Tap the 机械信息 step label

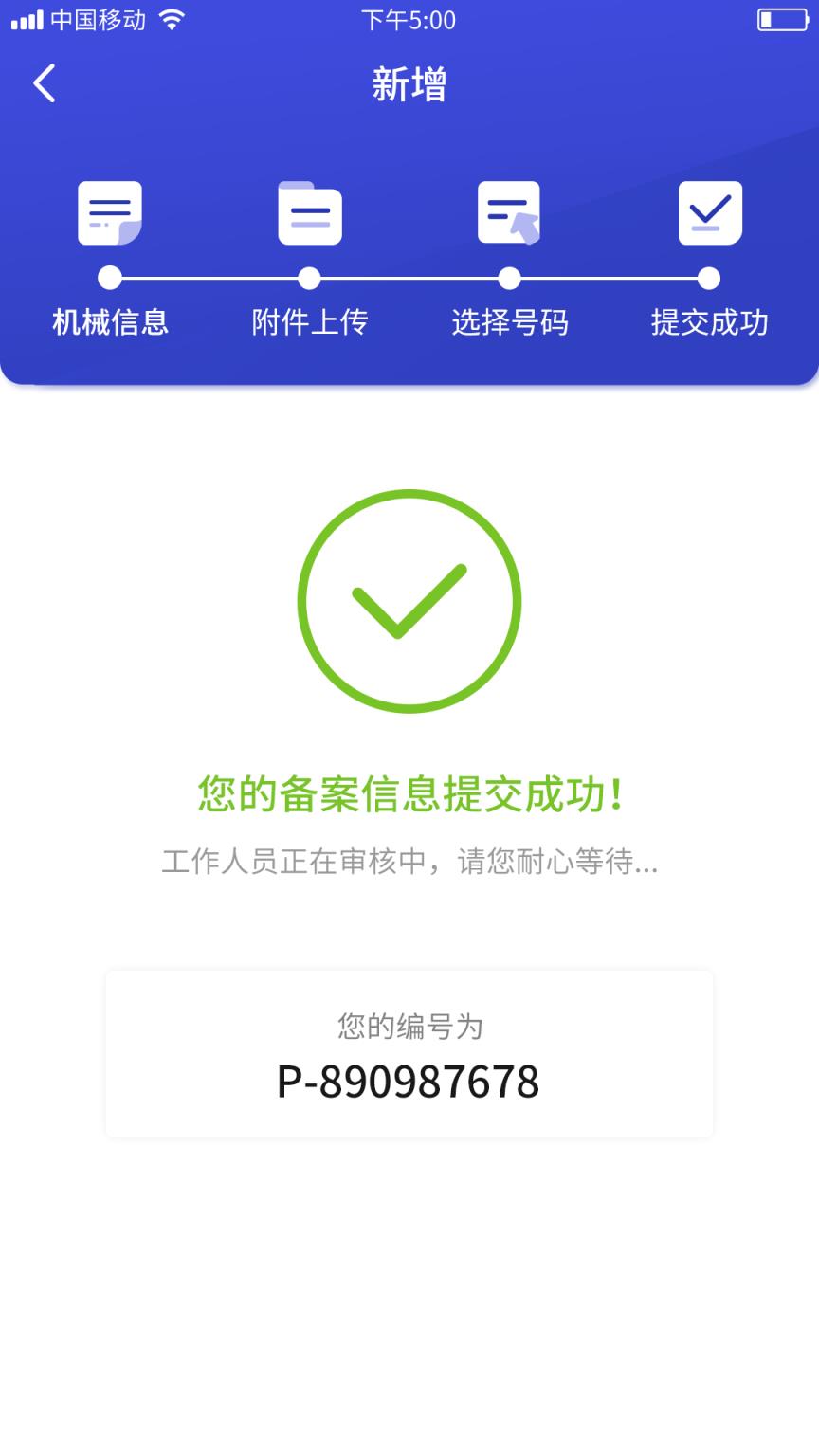click(109, 322)
